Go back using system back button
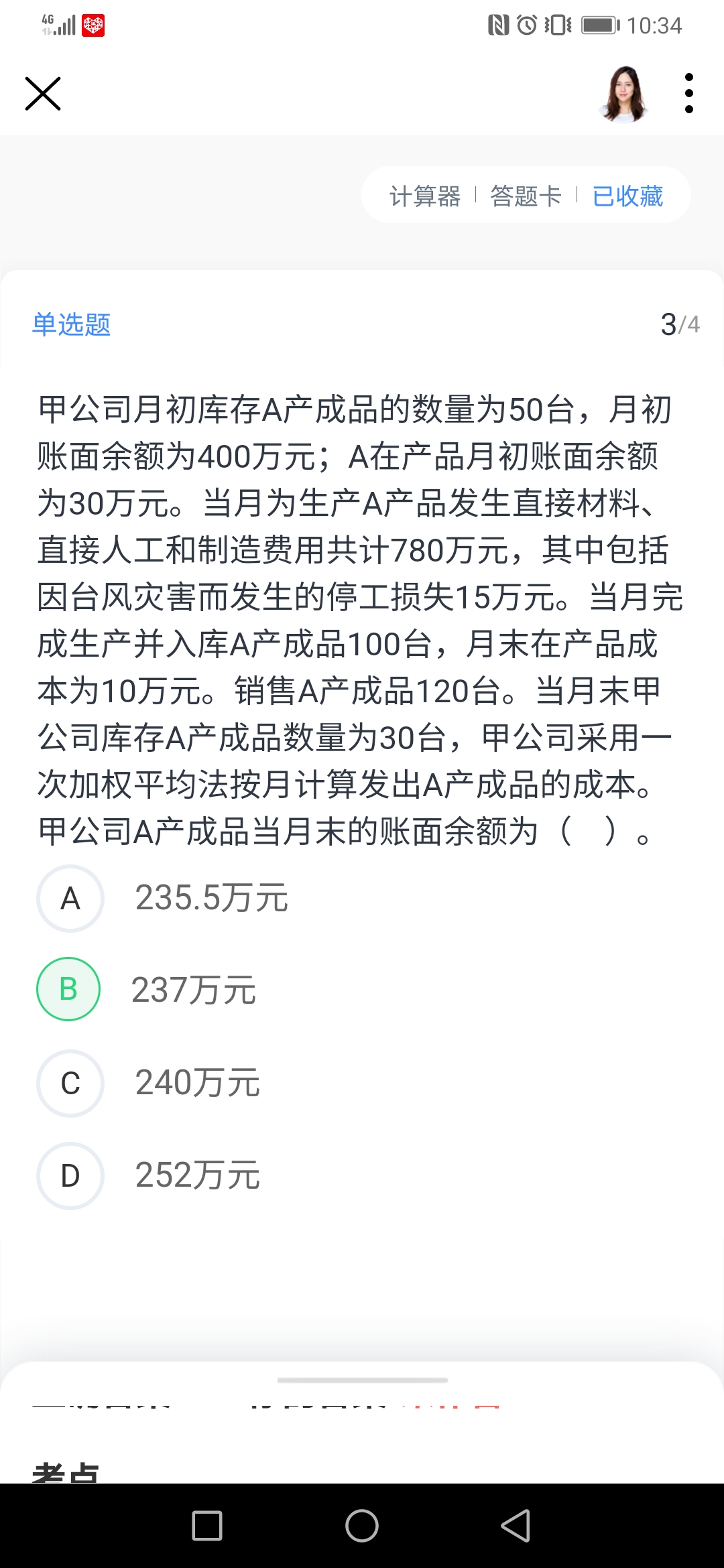This screenshot has width=724, height=1568. pos(516,1526)
